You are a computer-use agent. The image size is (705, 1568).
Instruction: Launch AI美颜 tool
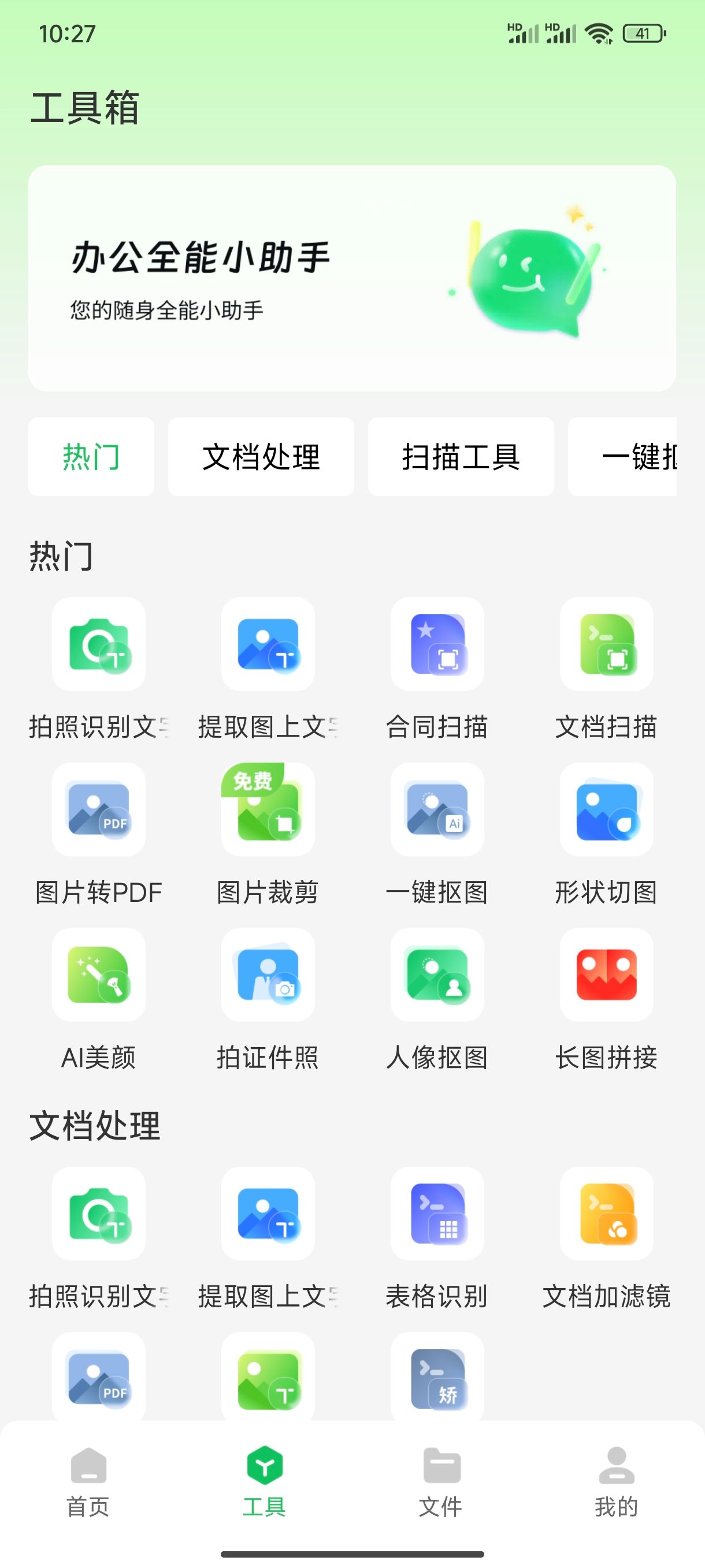pos(99,975)
